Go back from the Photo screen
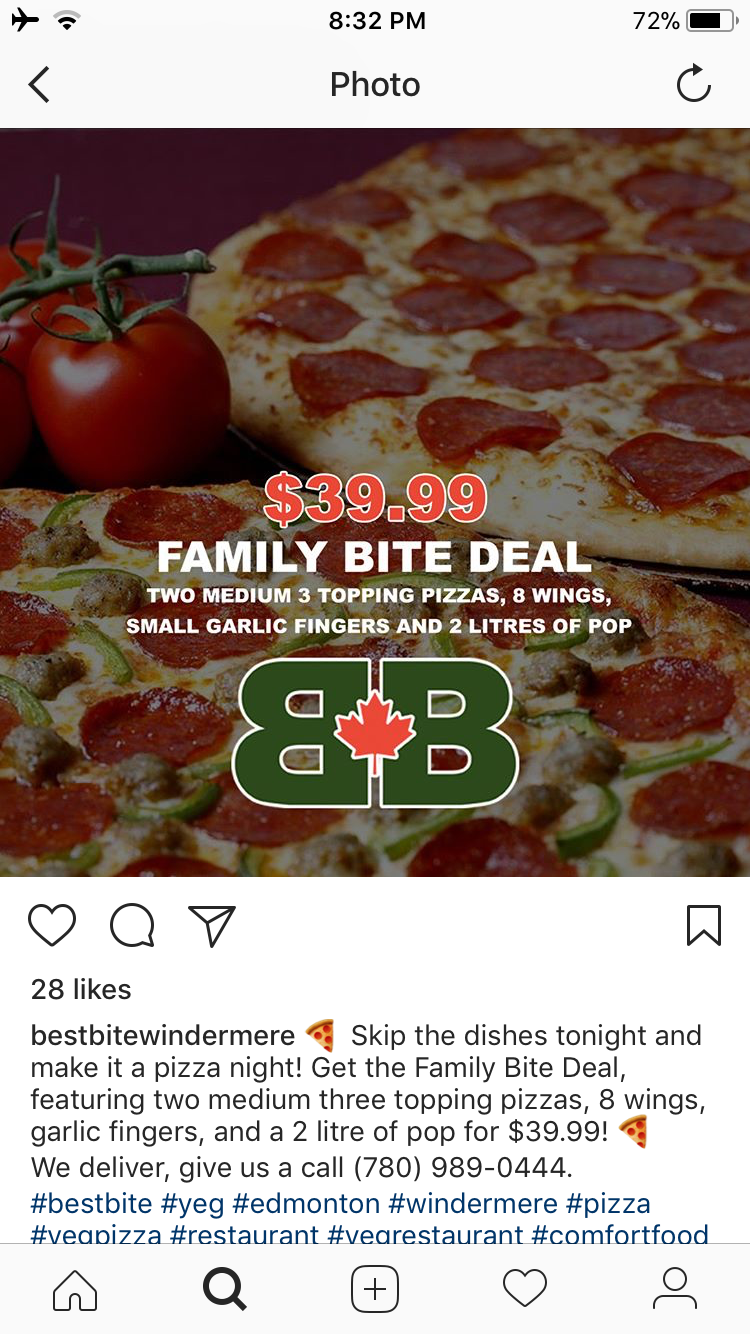This screenshot has width=750, height=1334. tap(39, 85)
